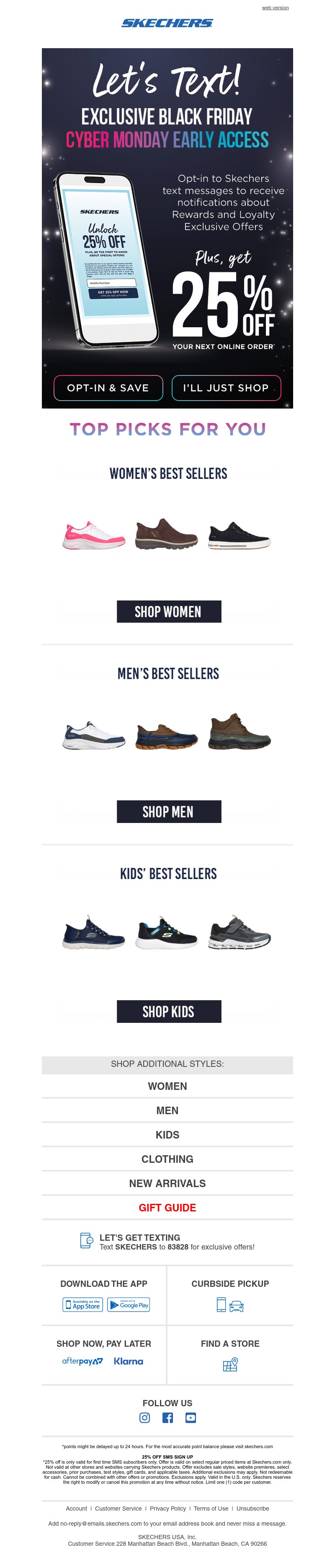Open the web version link

tap(275, 8)
